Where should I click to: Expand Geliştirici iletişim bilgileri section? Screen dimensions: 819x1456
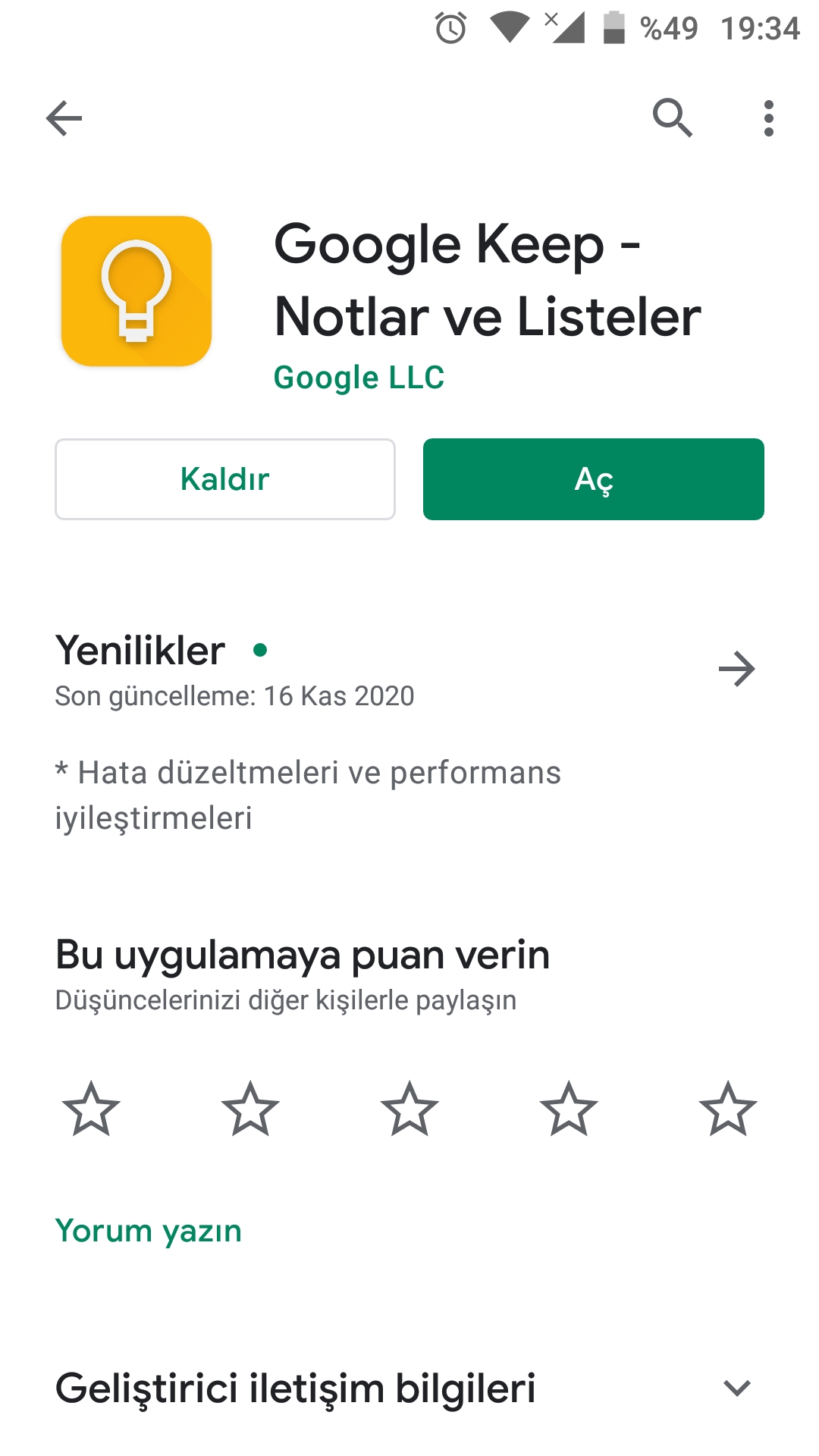pos(736,1389)
